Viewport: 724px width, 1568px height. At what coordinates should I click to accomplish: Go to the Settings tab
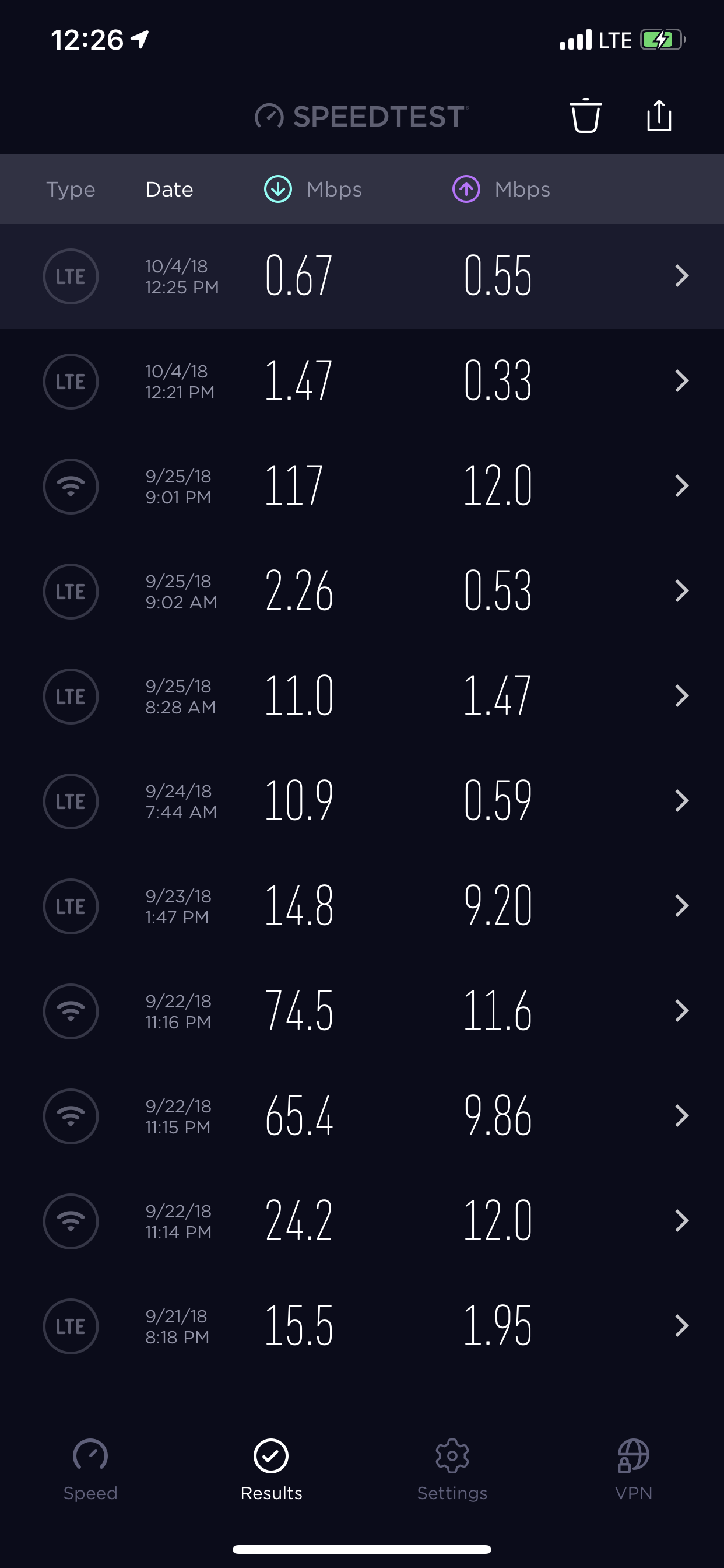[452, 1469]
